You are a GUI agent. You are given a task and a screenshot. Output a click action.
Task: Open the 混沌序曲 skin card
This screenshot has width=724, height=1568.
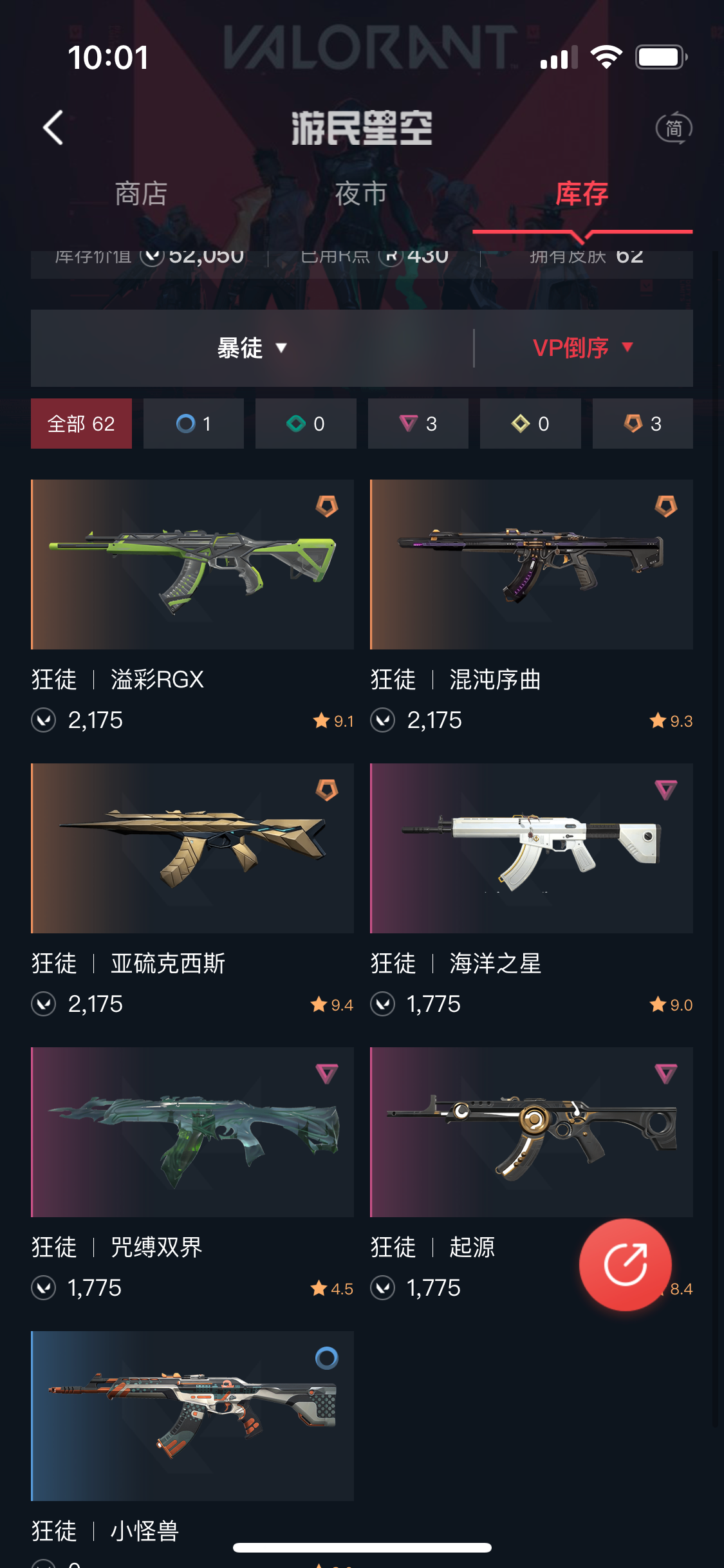pyautogui.click(x=531, y=565)
